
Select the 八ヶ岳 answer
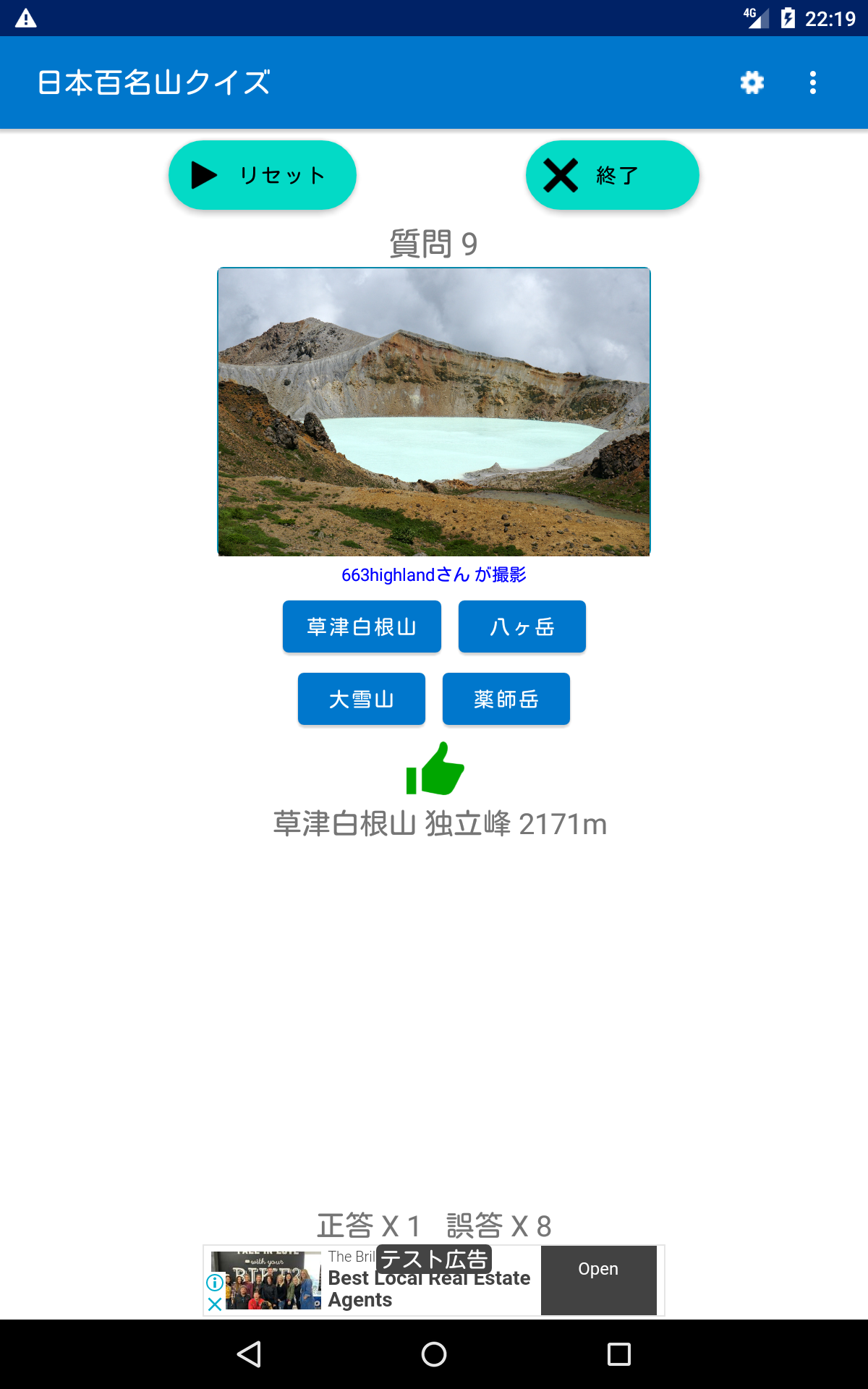pos(522,626)
